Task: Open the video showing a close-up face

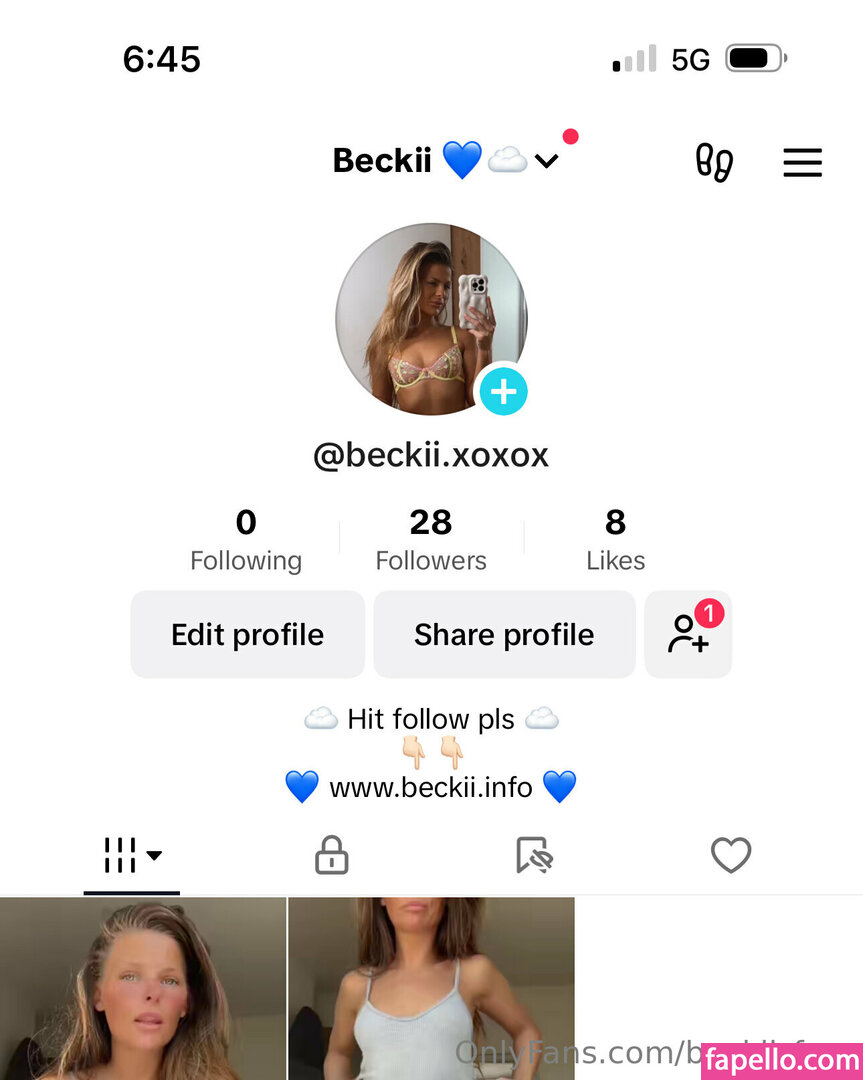Action: (x=143, y=988)
